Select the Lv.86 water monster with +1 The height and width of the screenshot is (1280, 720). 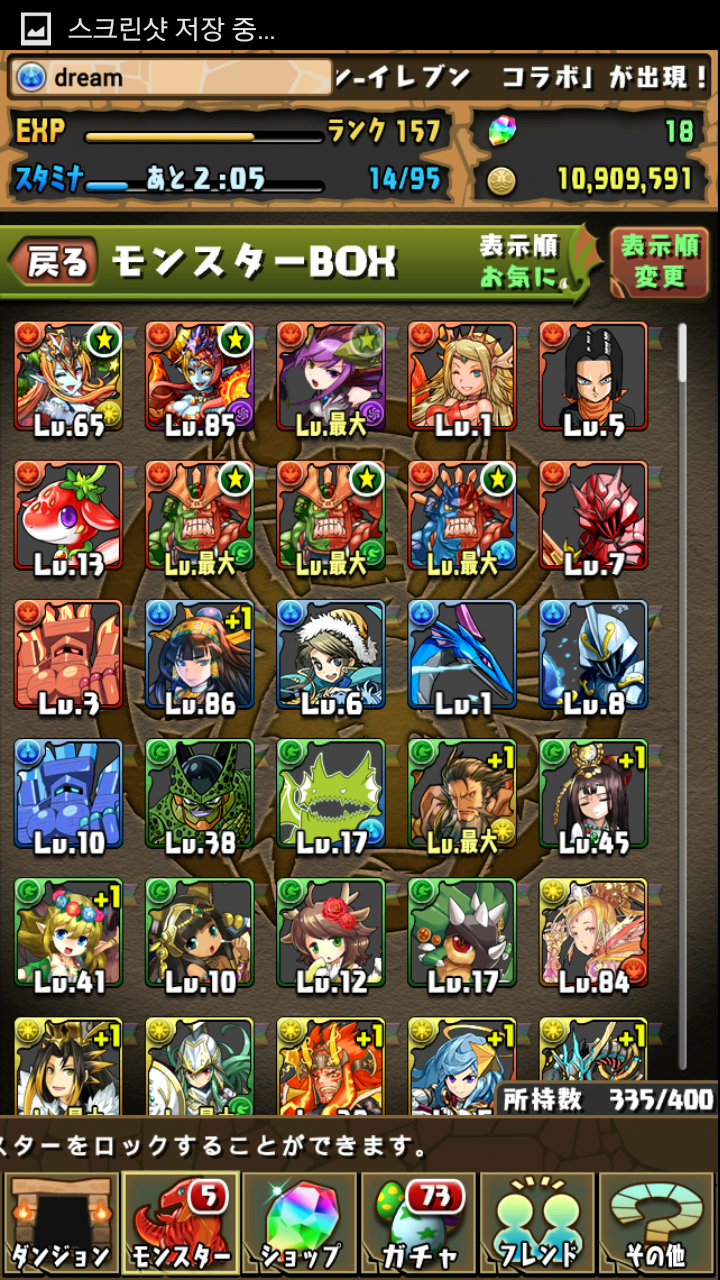[x=200, y=654]
